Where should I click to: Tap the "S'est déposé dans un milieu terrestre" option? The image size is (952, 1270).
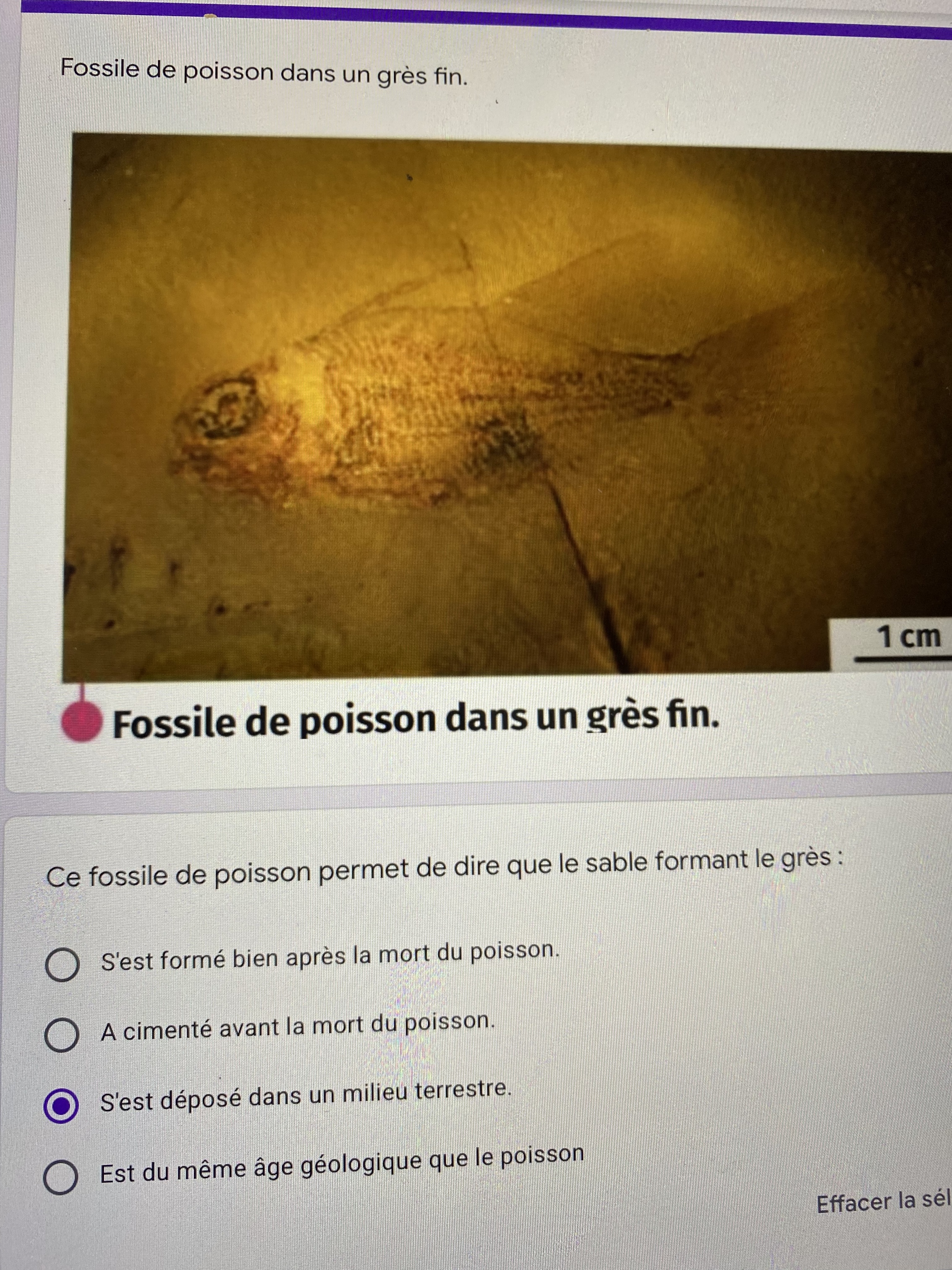click(61, 1105)
